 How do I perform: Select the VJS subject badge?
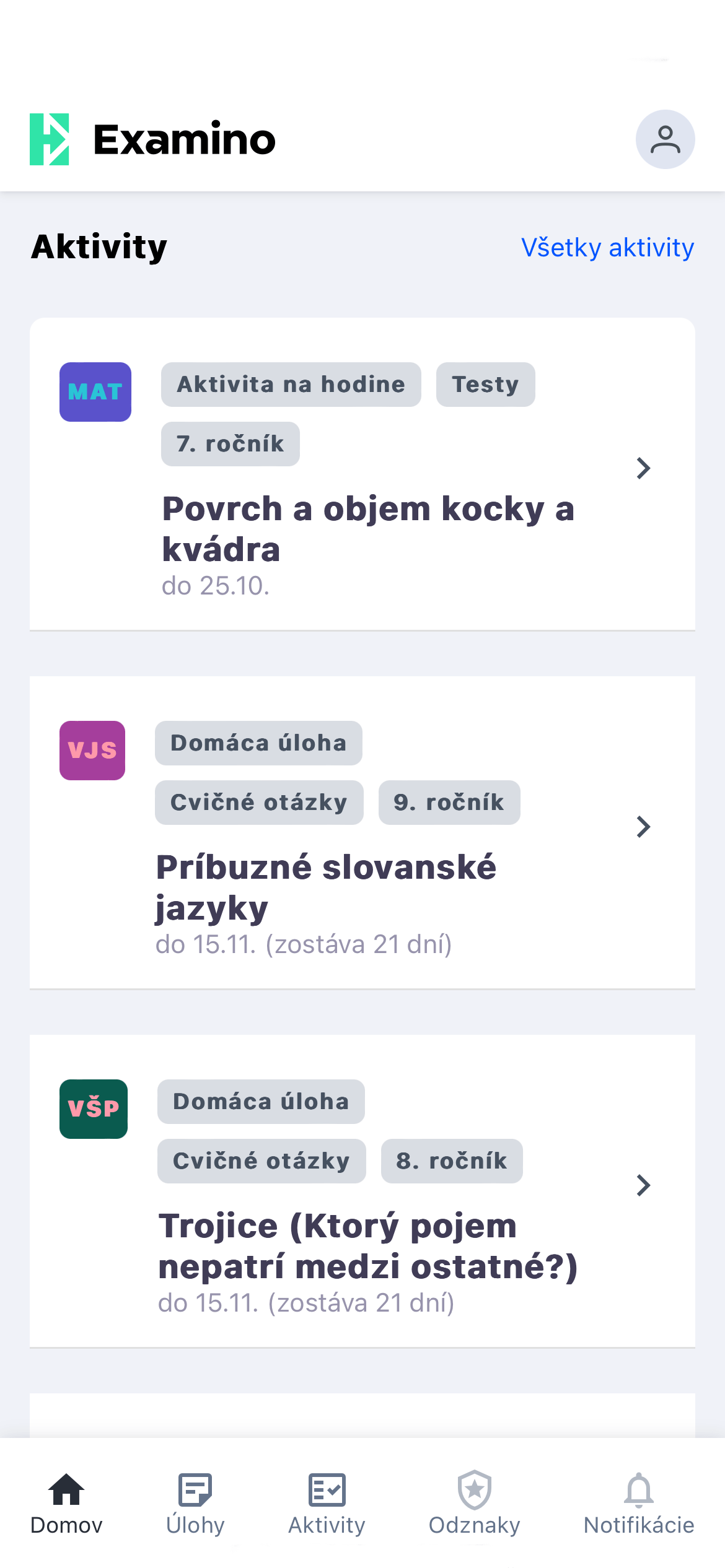click(92, 751)
